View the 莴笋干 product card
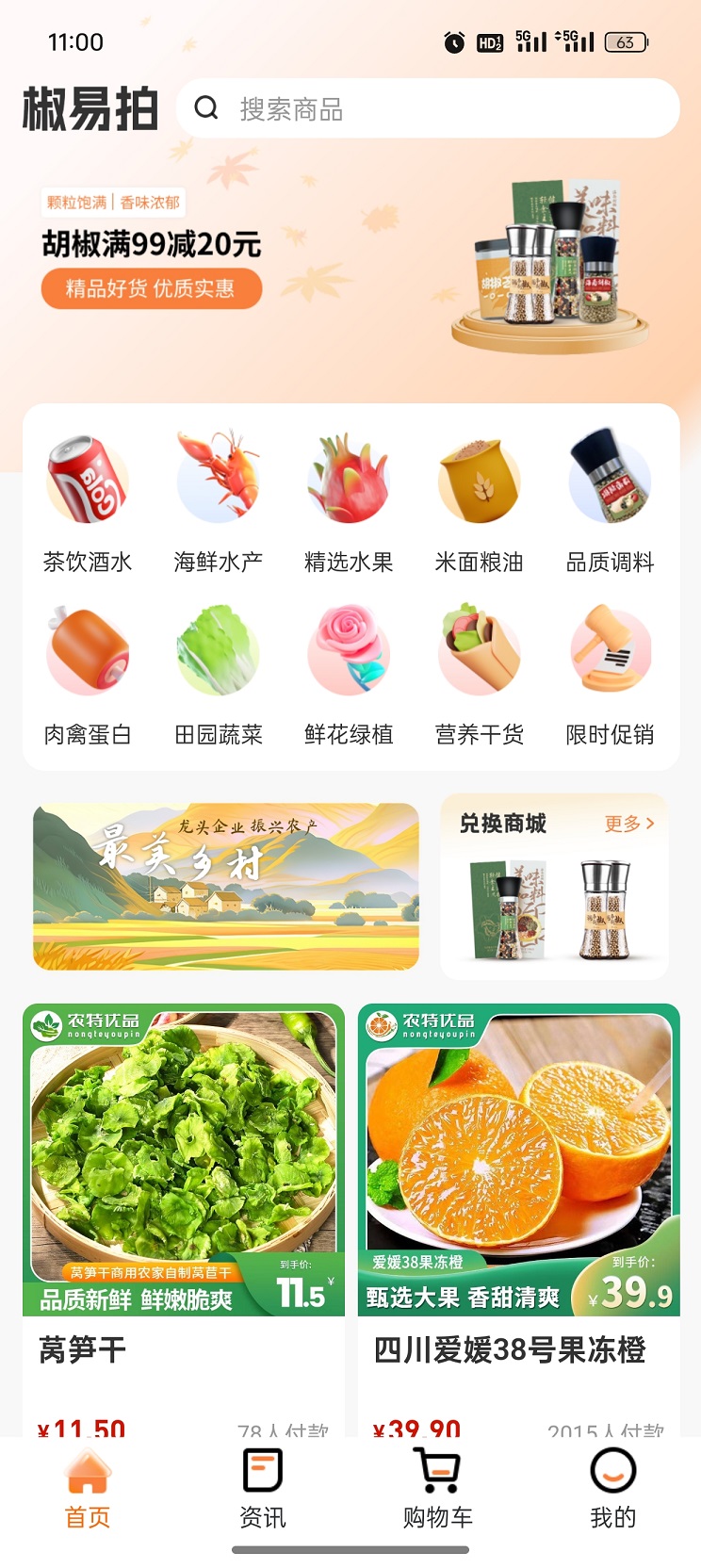Image resolution: width=701 pixels, height=1568 pixels. [184, 1216]
